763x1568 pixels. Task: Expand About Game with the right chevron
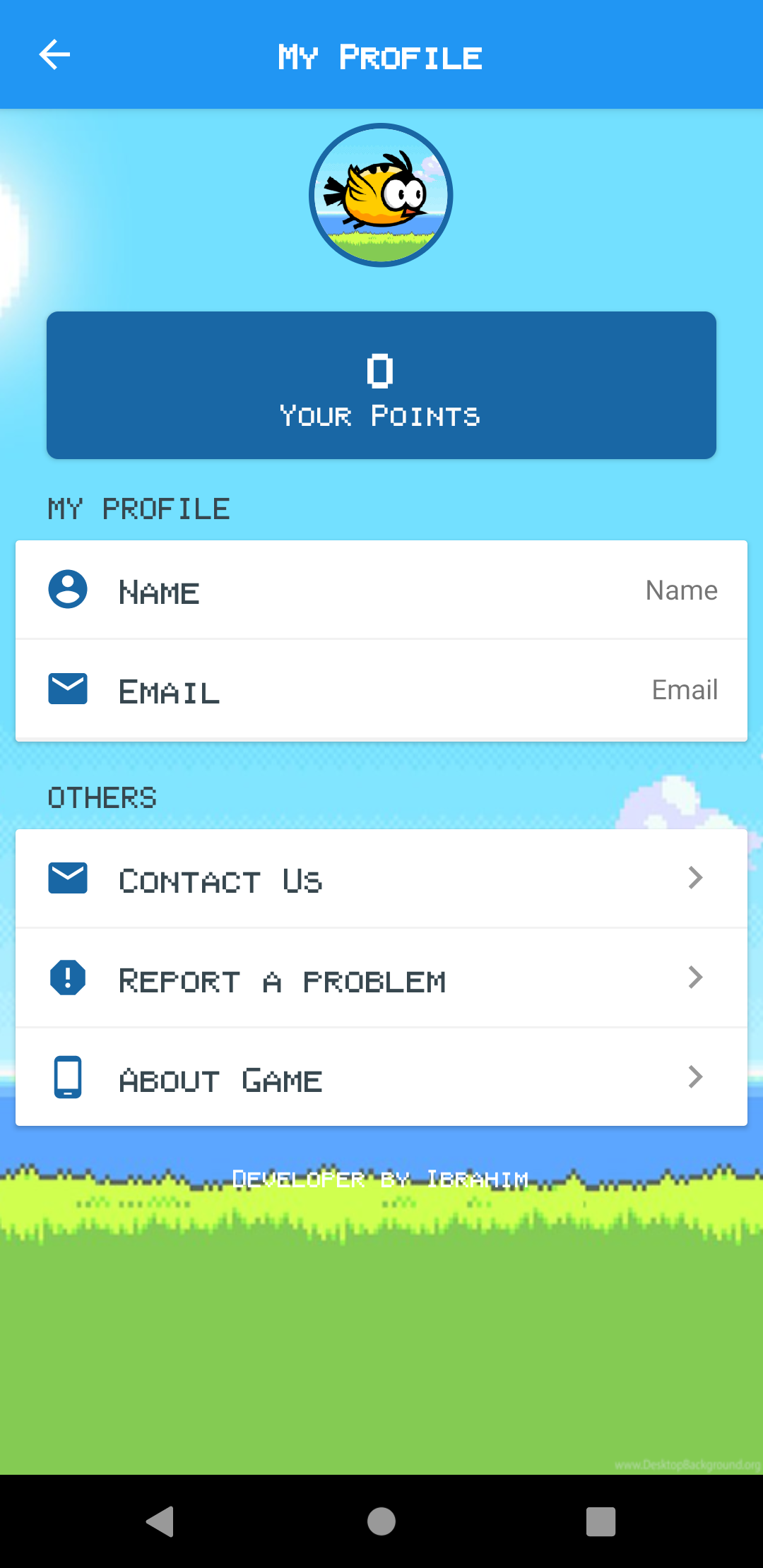click(x=695, y=1077)
